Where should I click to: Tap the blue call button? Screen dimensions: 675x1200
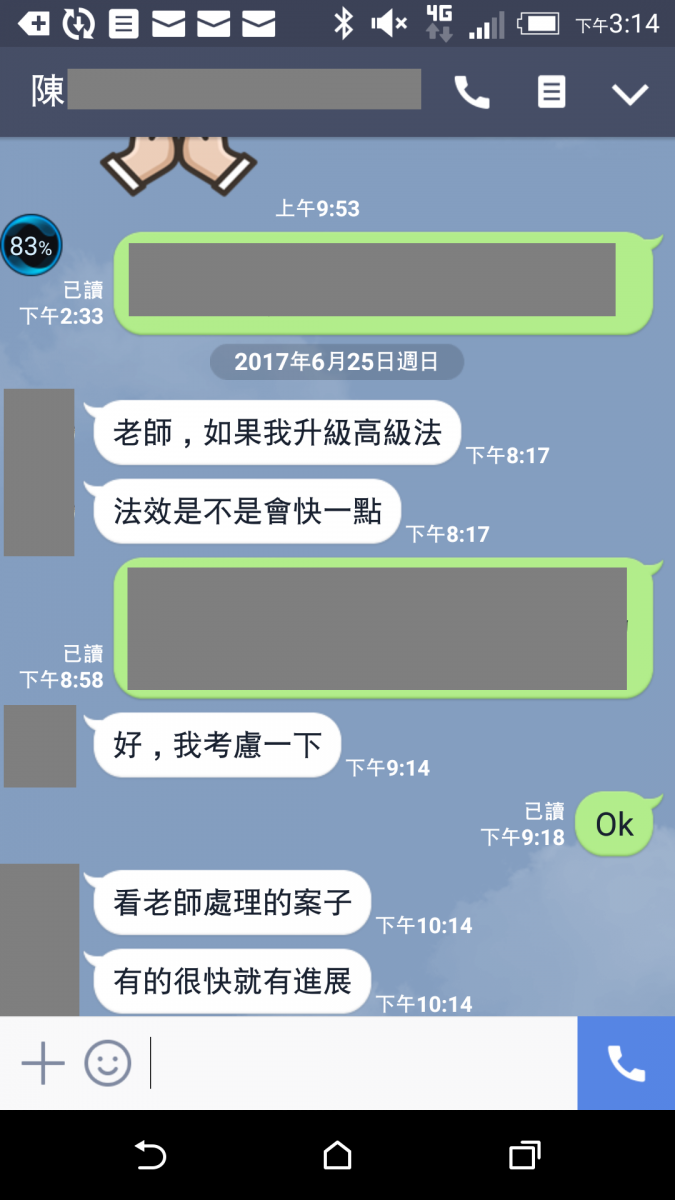626,1063
